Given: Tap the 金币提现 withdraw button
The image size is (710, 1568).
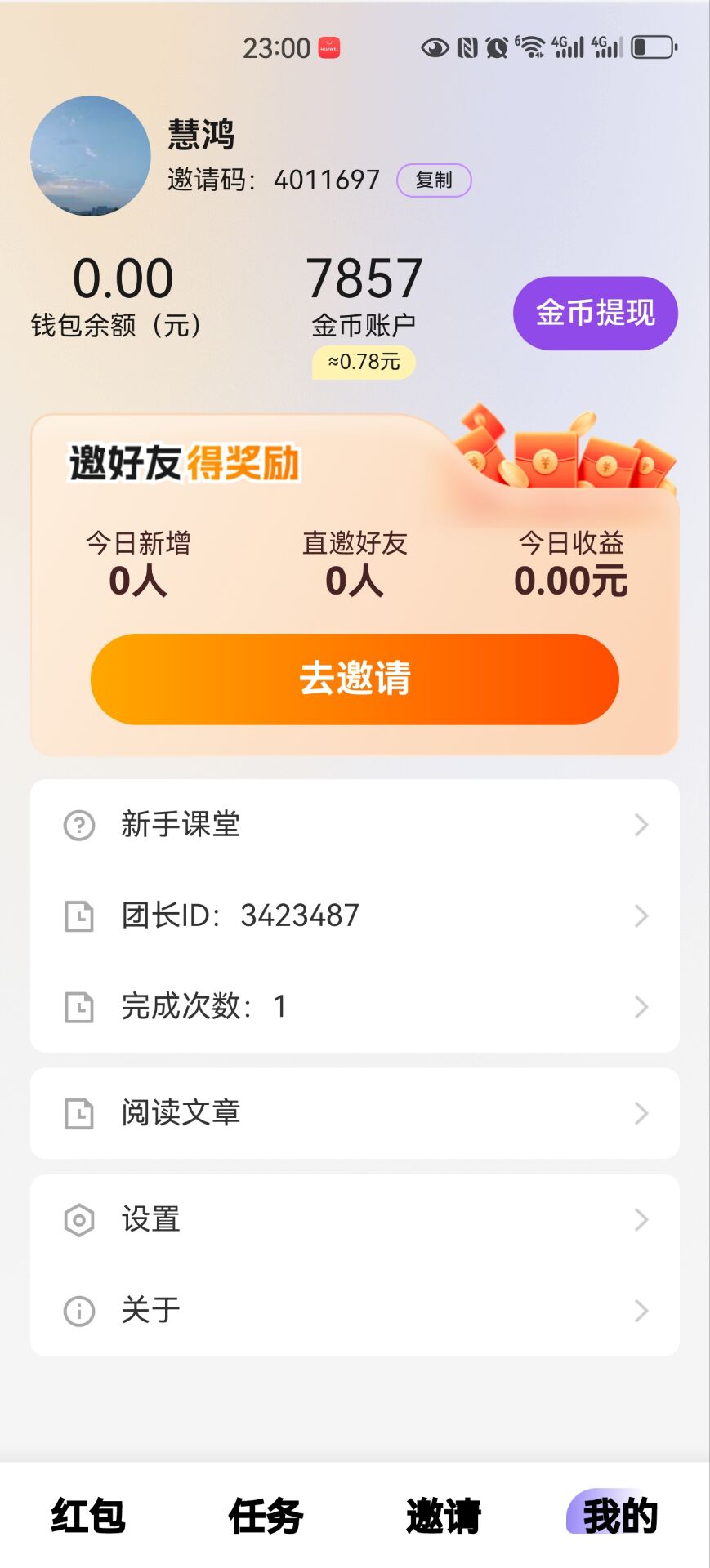Looking at the screenshot, I should 595,314.
